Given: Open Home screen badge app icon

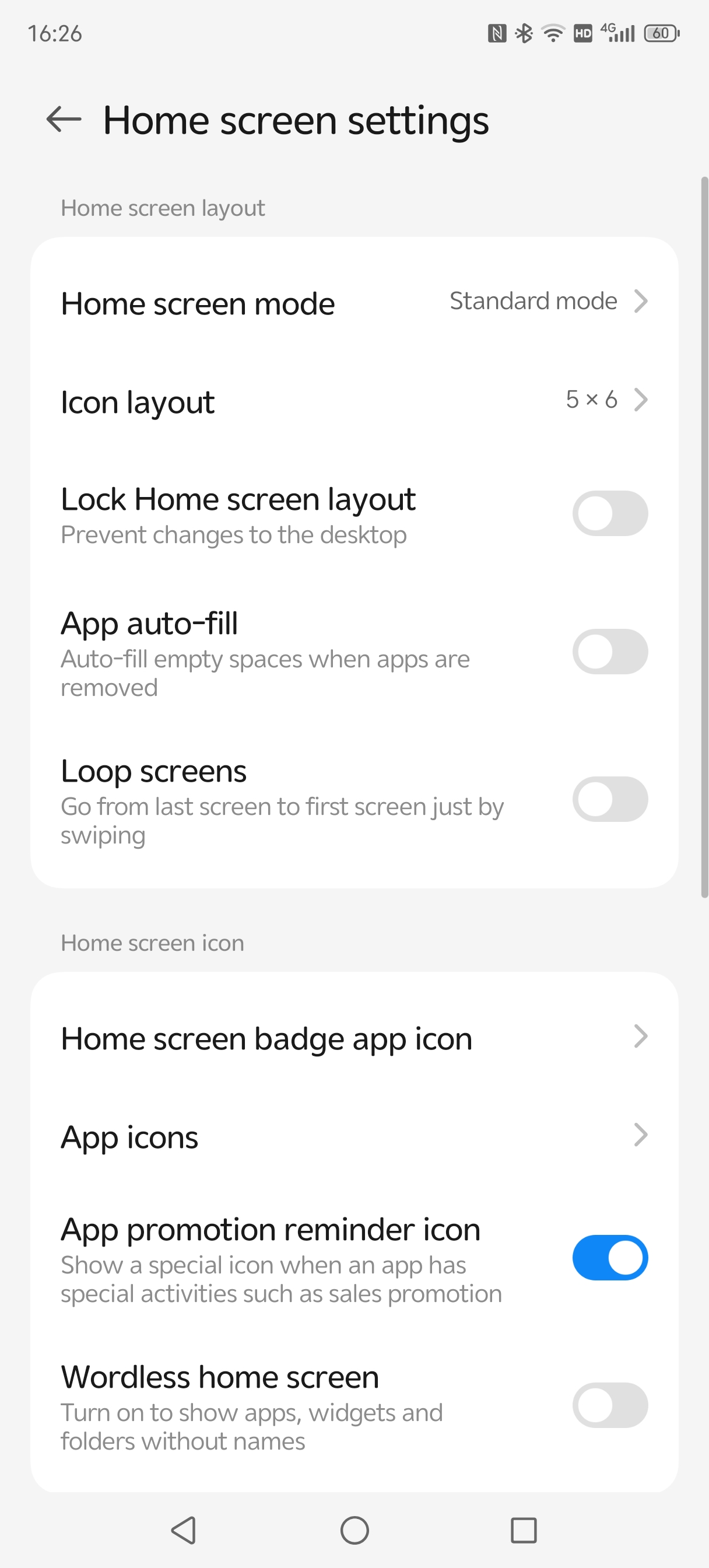Looking at the screenshot, I should (x=354, y=1038).
